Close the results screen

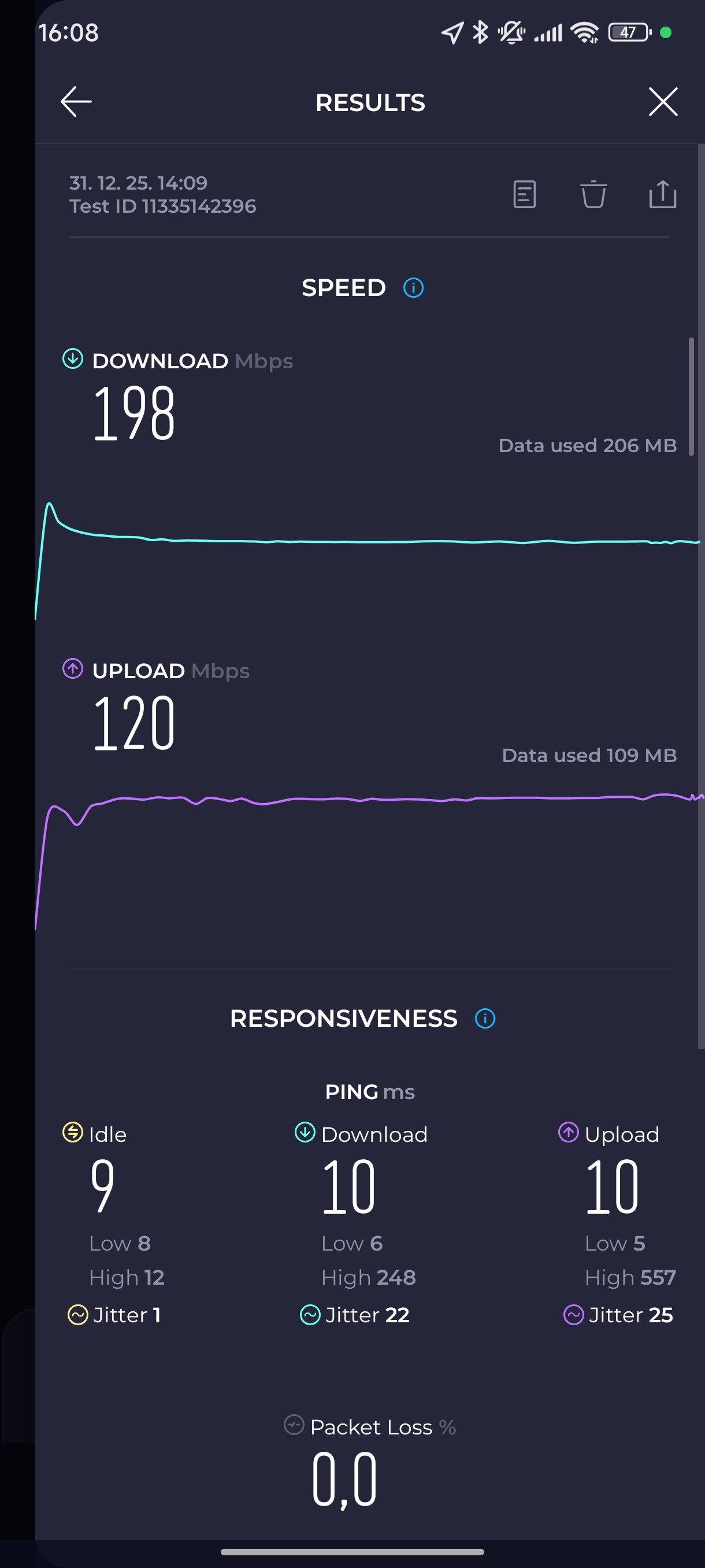pyautogui.click(x=662, y=102)
